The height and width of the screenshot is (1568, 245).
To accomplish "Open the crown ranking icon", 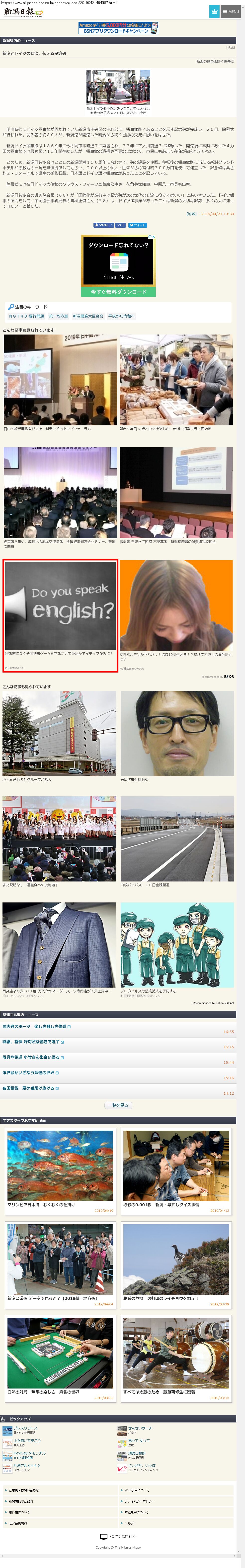I will coord(214,11).
